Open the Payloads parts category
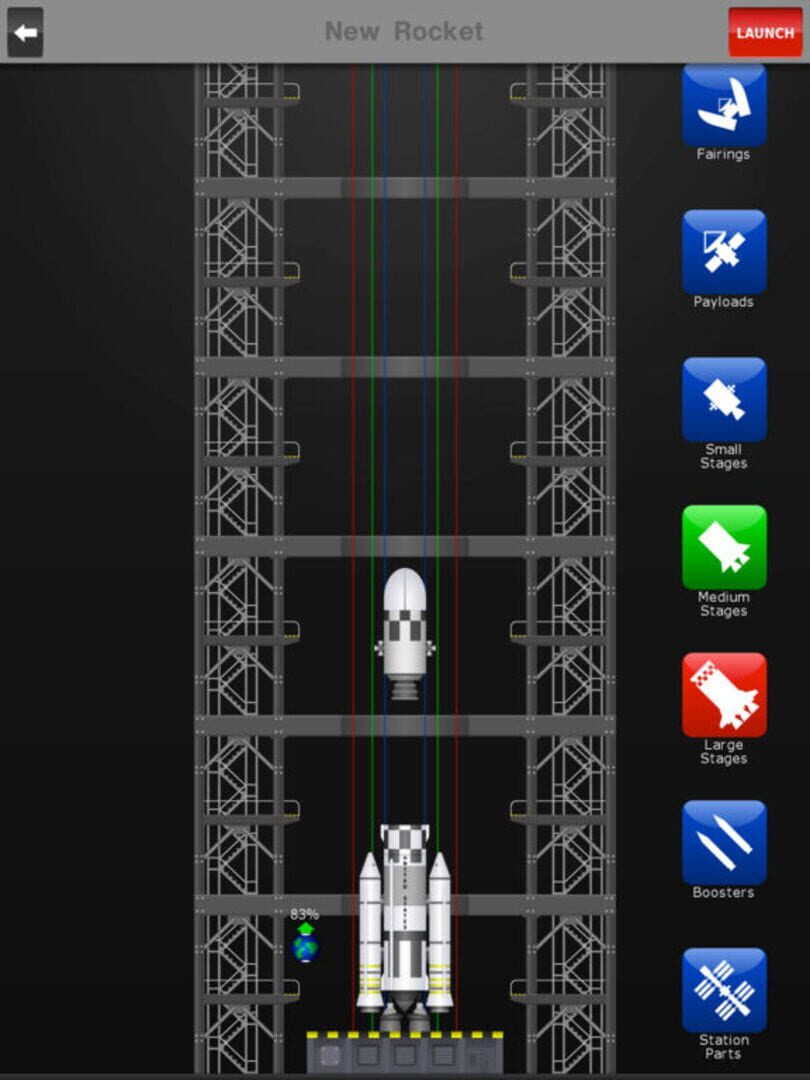The height and width of the screenshot is (1080, 810). coord(724,252)
